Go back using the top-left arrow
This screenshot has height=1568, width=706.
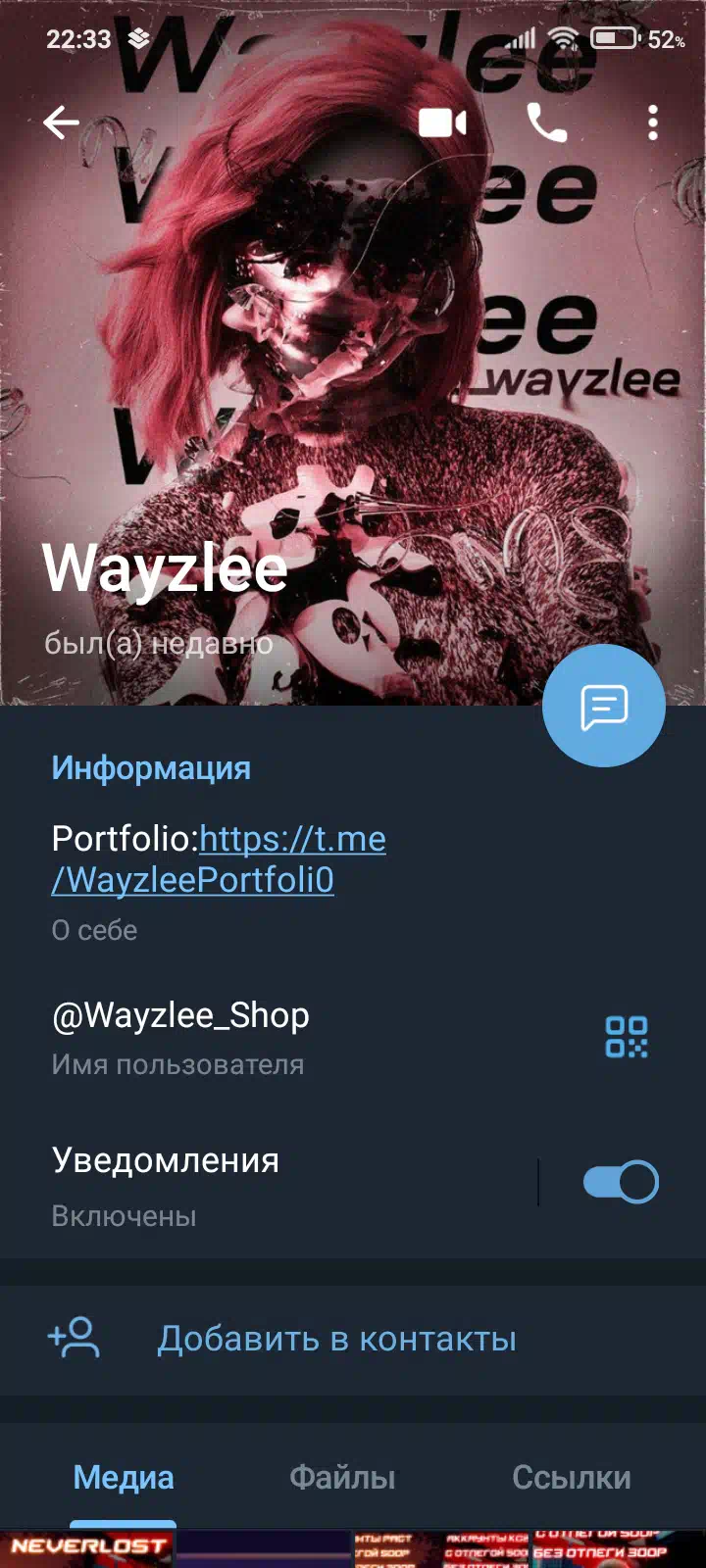(x=61, y=122)
